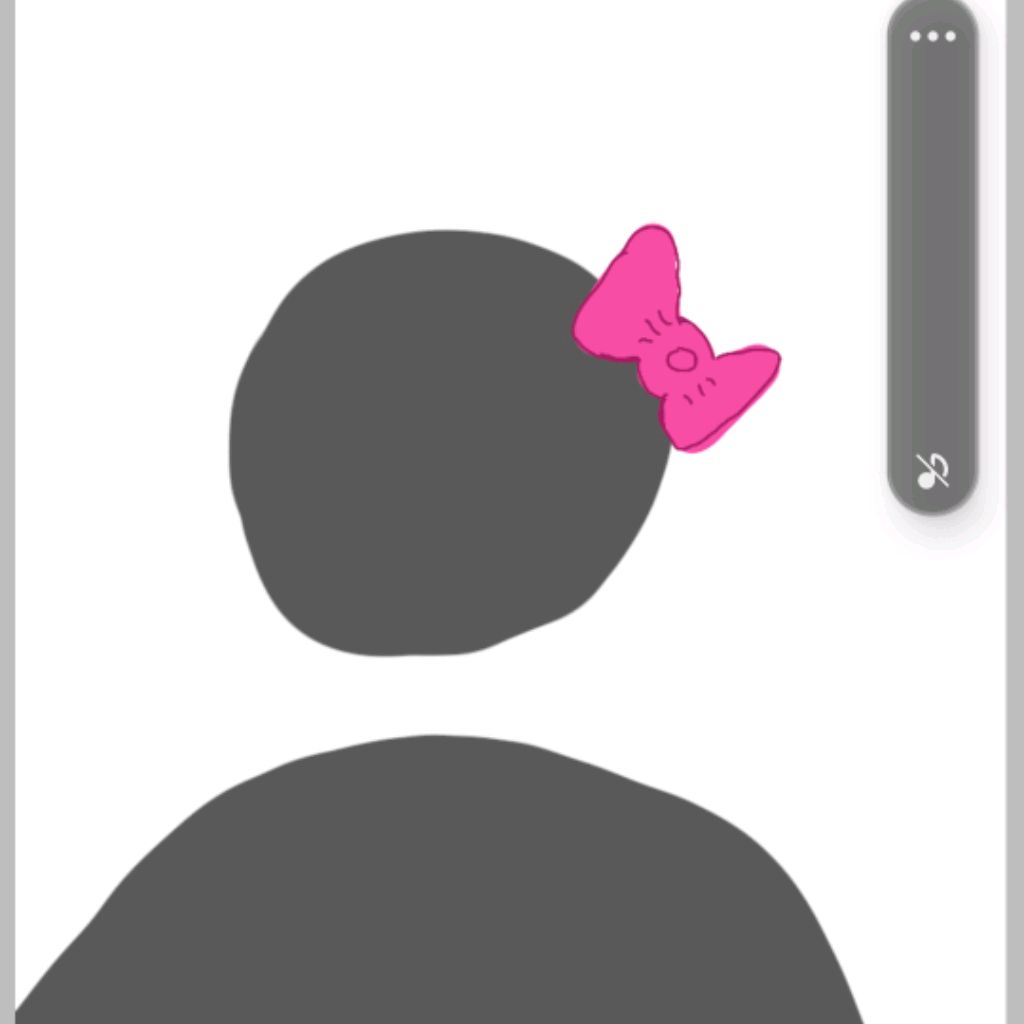Open more volume settings via three dots

click(x=932, y=37)
